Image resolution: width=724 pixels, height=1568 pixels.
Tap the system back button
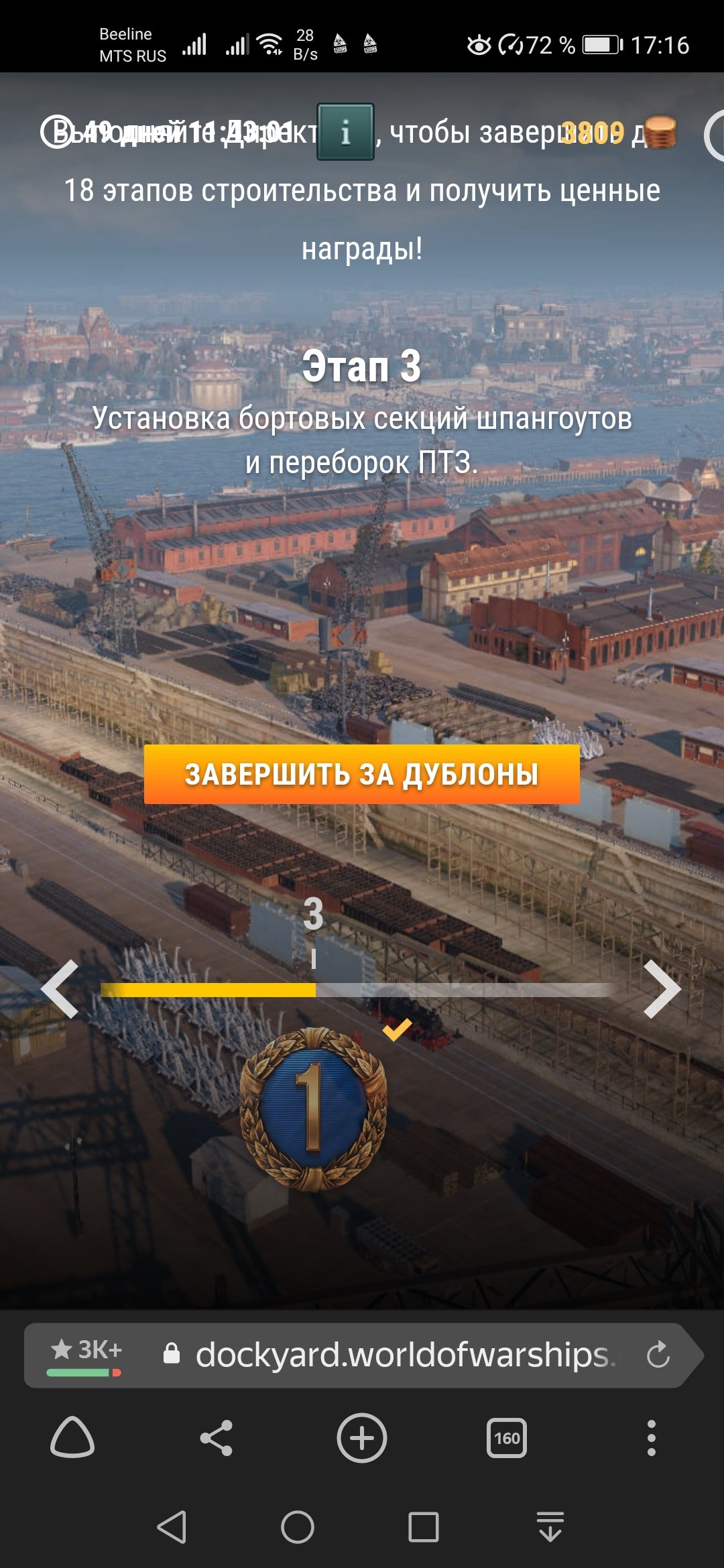(x=172, y=1528)
